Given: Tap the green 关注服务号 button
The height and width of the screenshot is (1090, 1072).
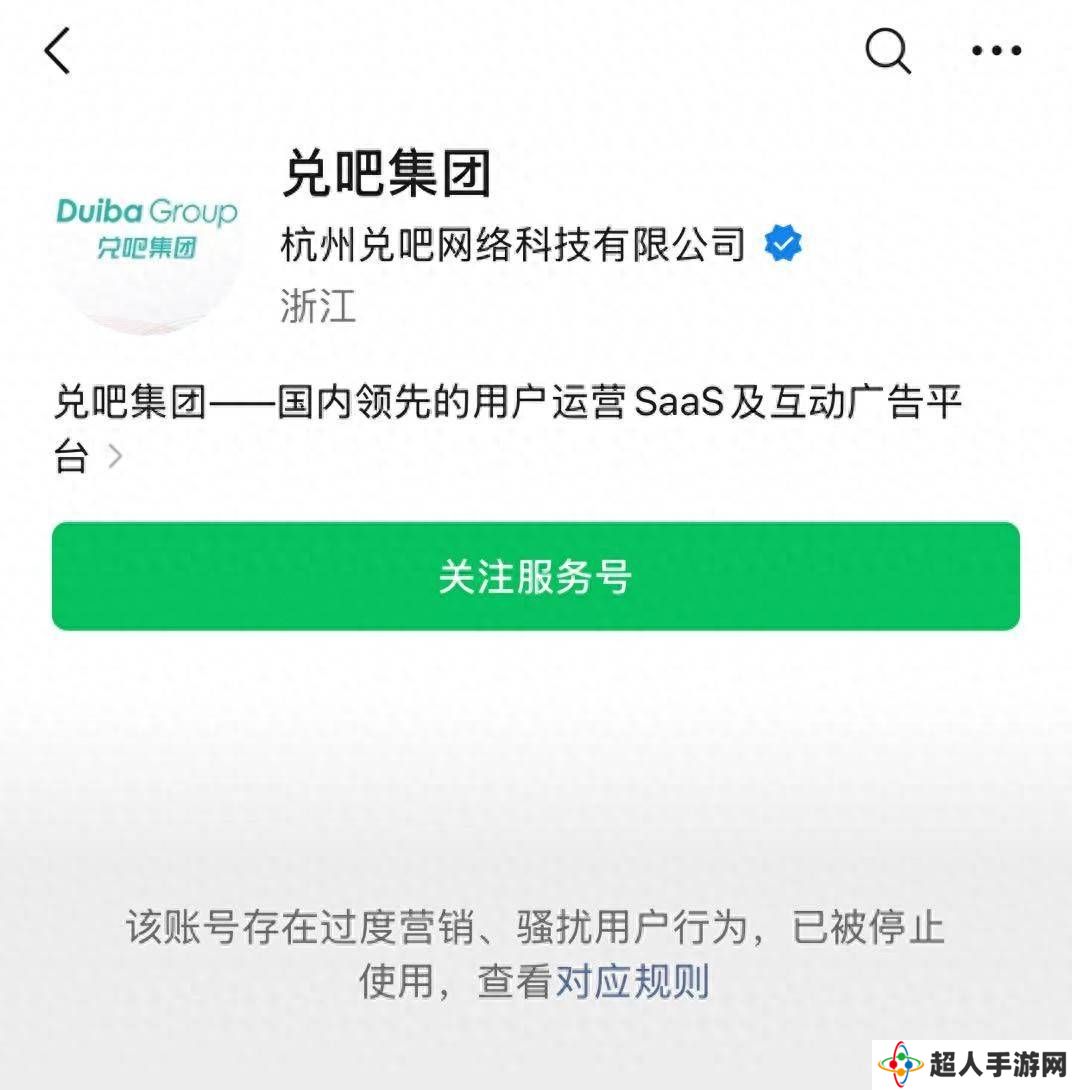Looking at the screenshot, I should pyautogui.click(x=535, y=577).
